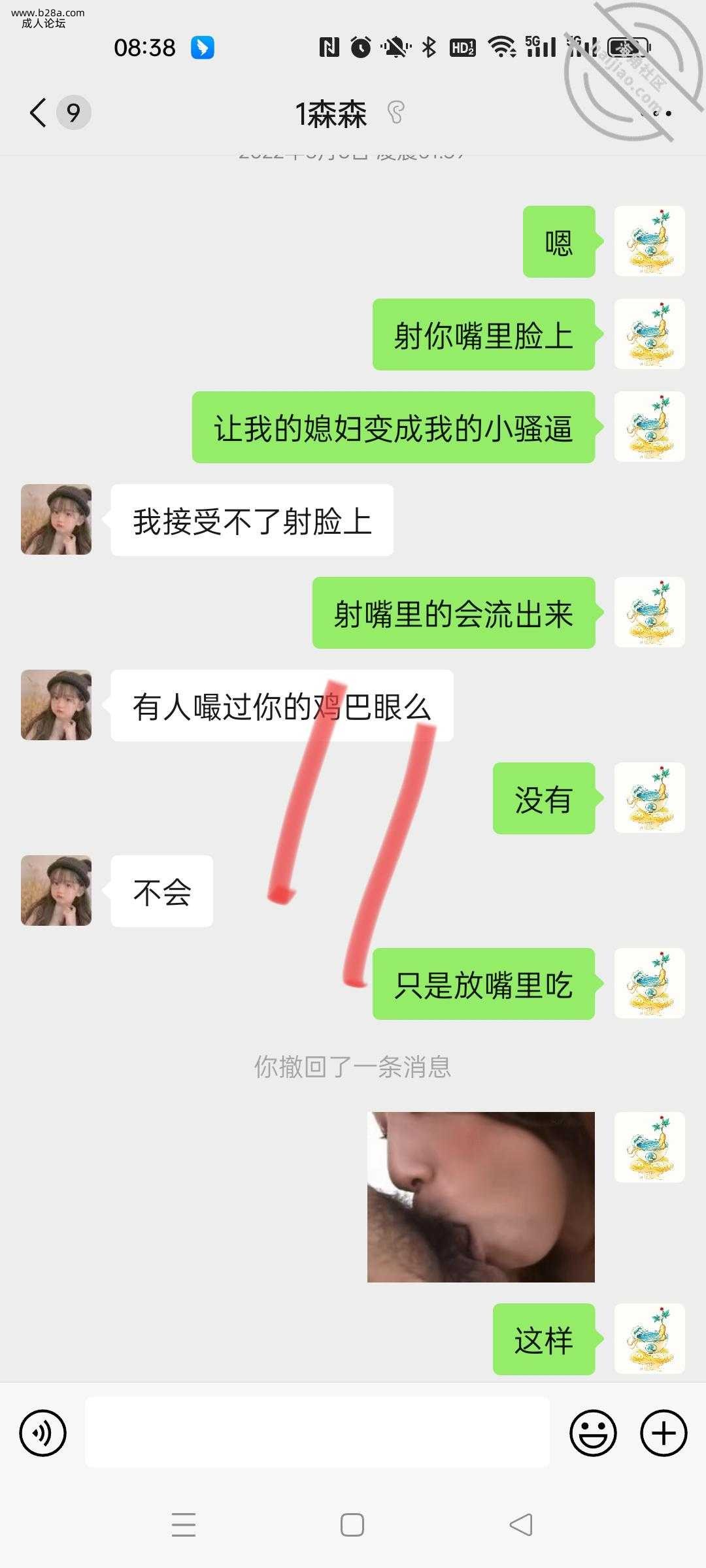Screen dimensions: 706x1568
Task: Open own avatar beside the 没有 message
Action: pos(649,798)
